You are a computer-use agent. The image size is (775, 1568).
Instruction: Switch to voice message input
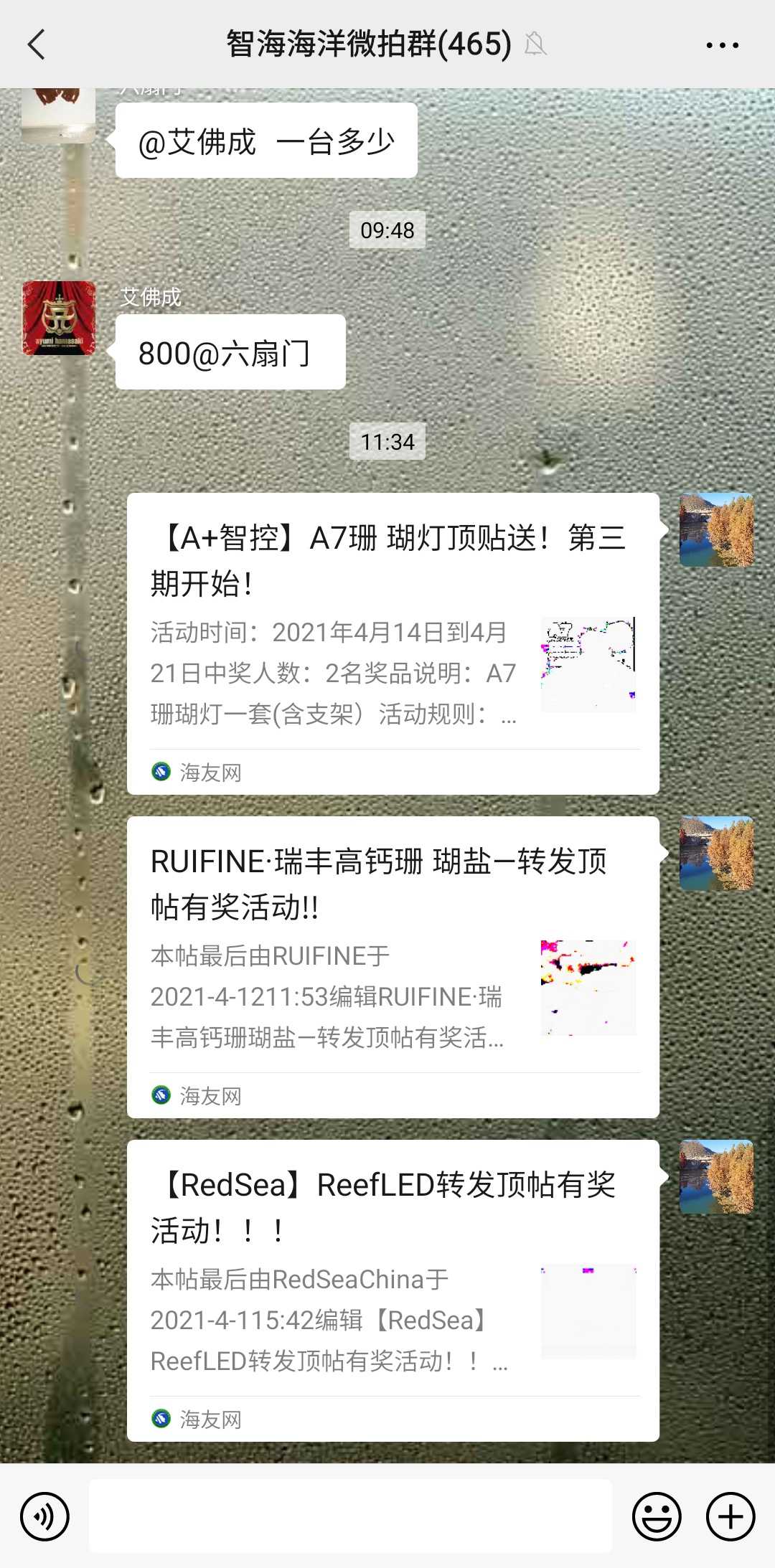pos(44,1516)
